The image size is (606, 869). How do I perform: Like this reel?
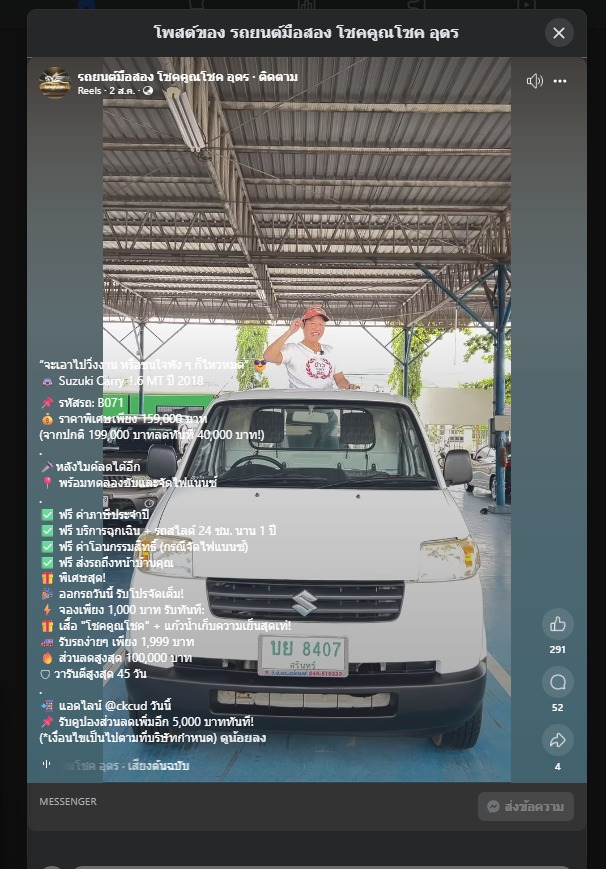coord(557,624)
